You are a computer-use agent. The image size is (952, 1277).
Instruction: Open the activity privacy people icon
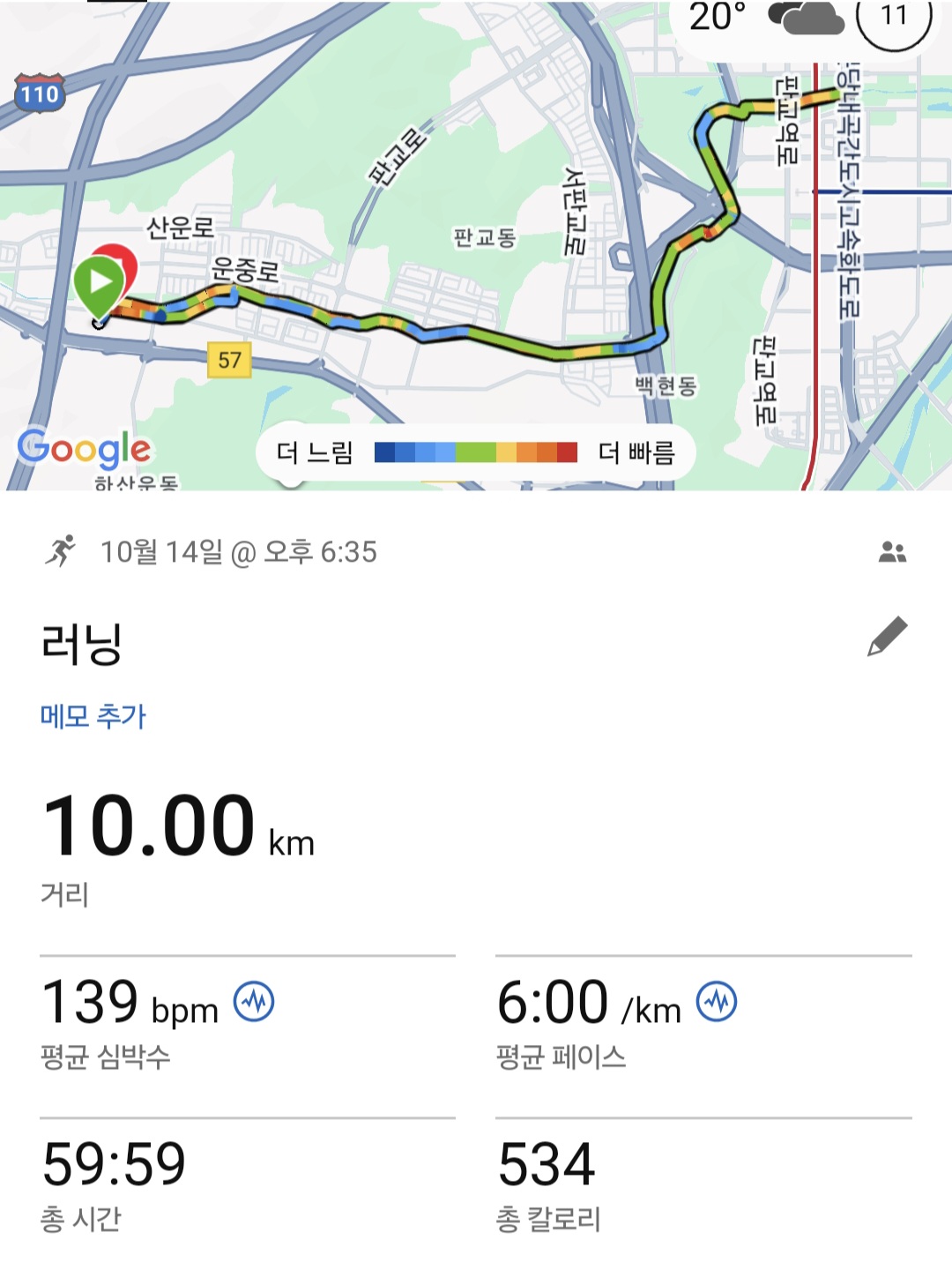click(x=892, y=553)
